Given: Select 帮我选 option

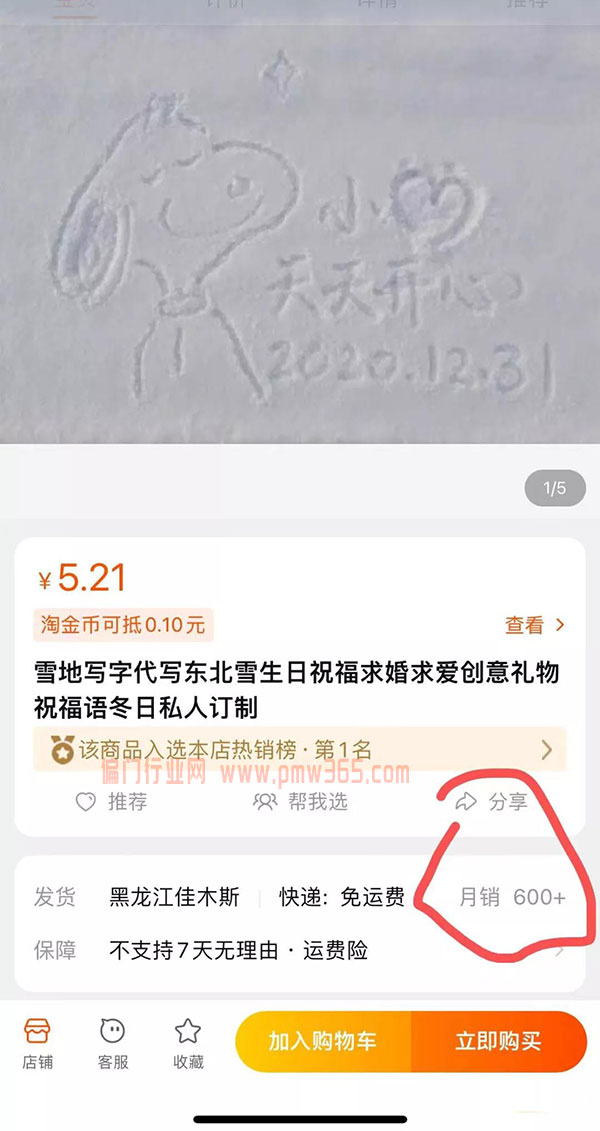Looking at the screenshot, I should [300, 801].
